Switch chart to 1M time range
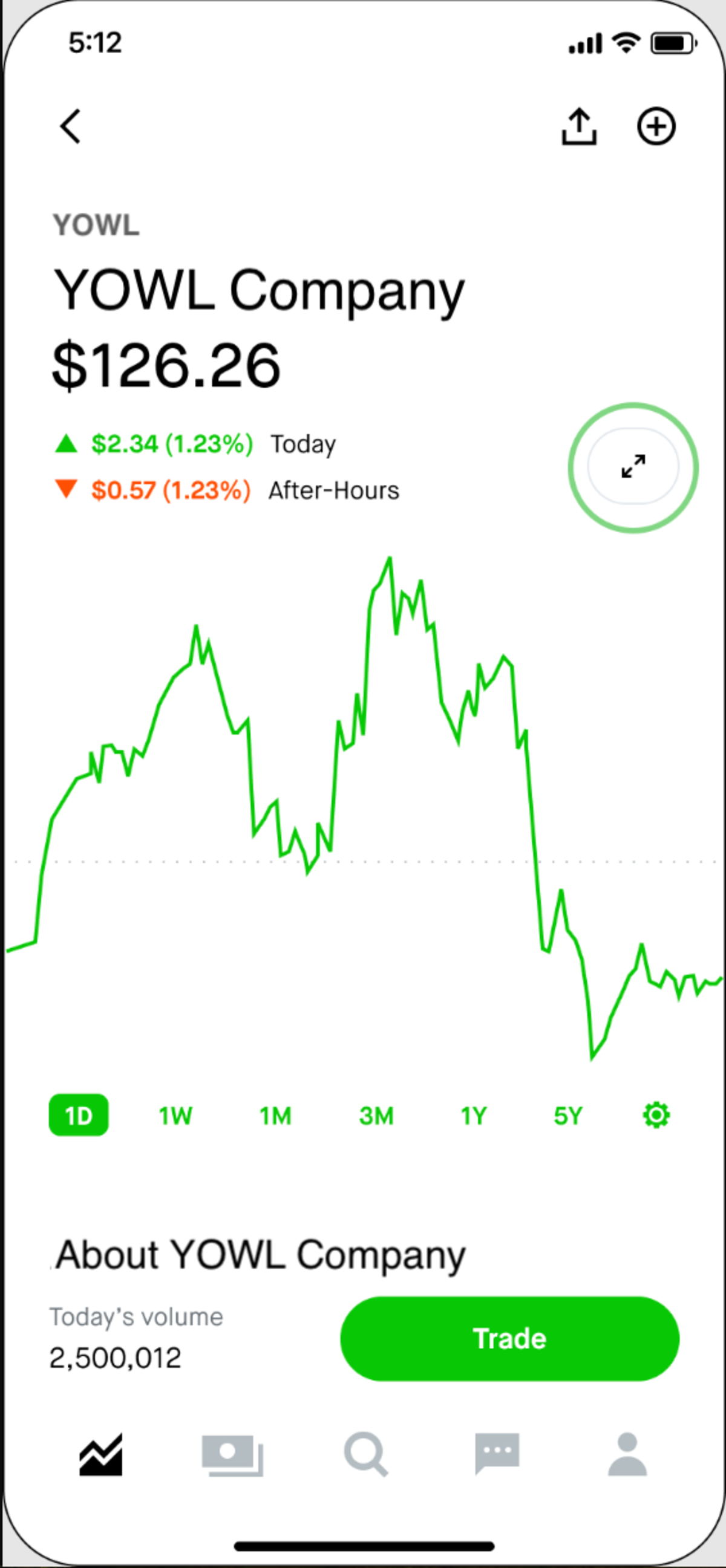 click(x=275, y=1115)
